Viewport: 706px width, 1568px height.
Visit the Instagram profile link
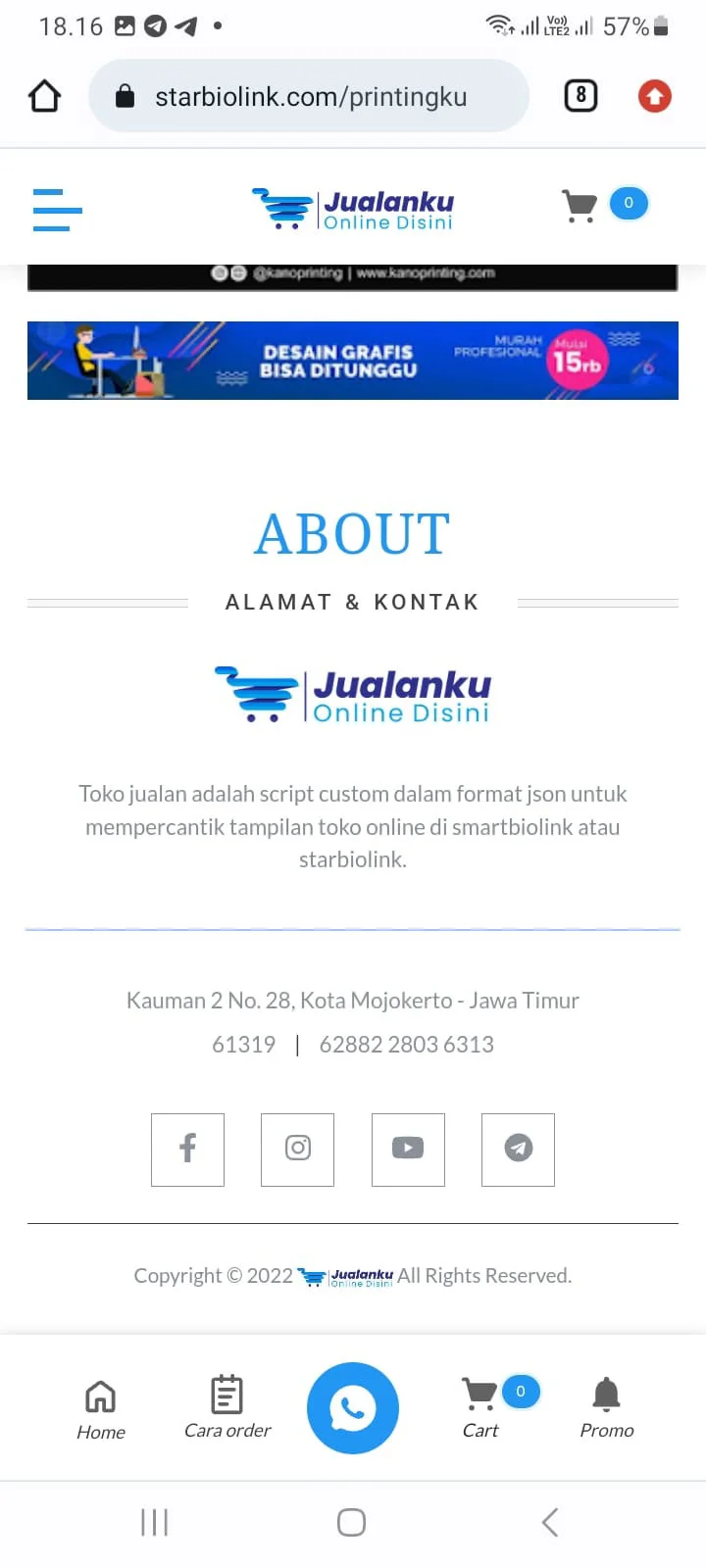pyautogui.click(x=297, y=1149)
